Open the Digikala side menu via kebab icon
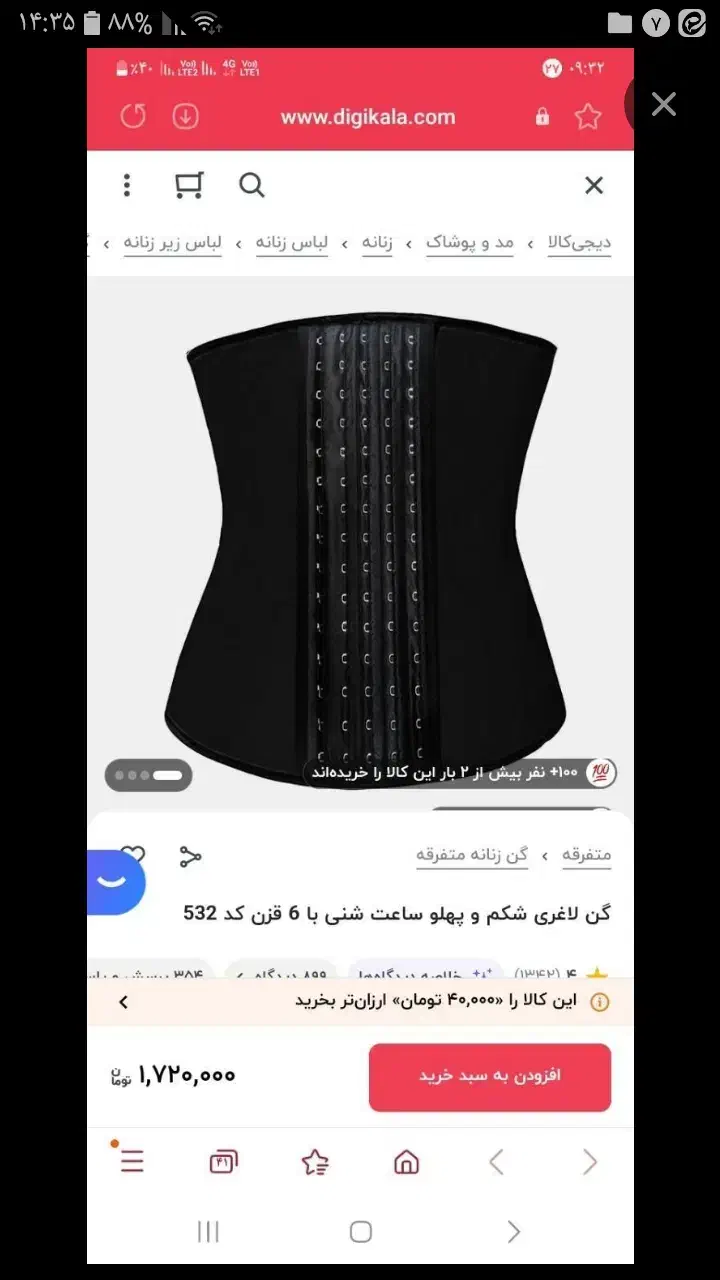 pyautogui.click(x=126, y=185)
